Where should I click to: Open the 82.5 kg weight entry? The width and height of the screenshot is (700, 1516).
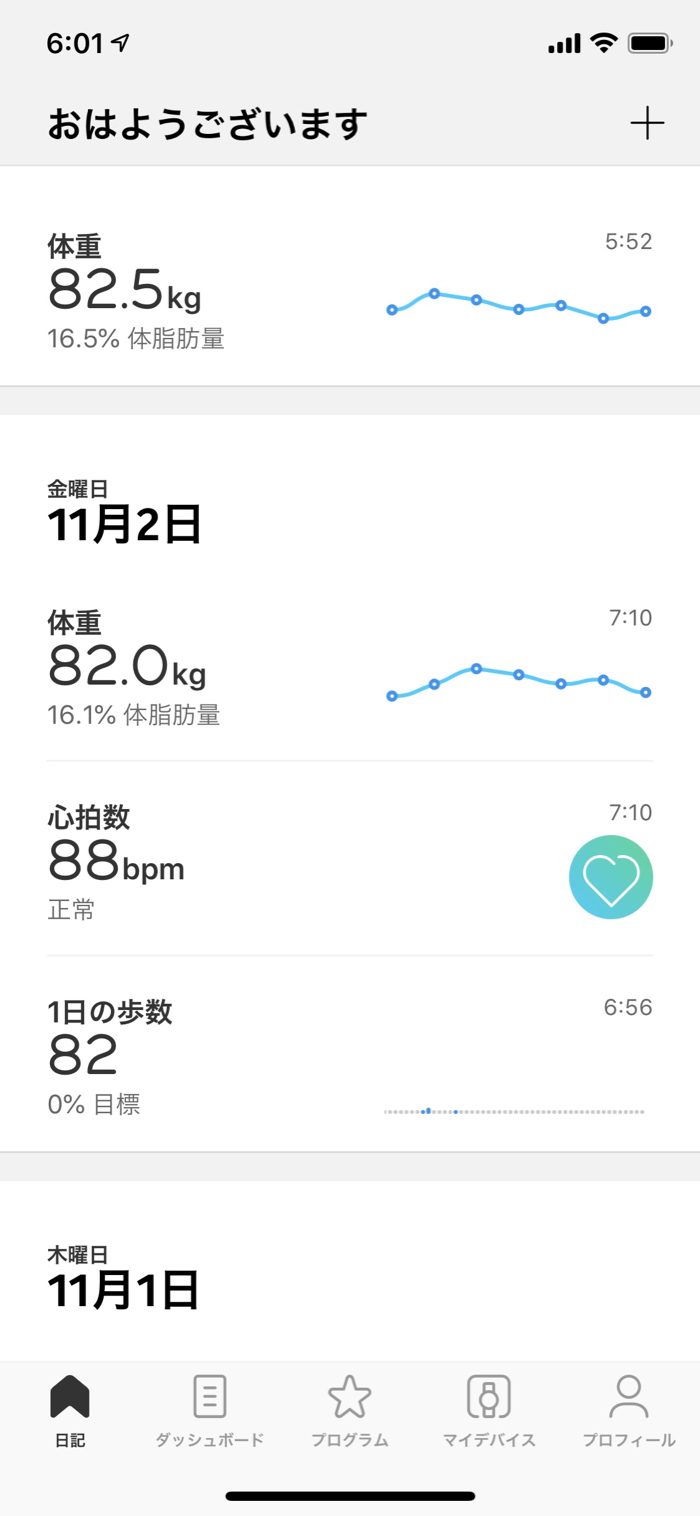(350, 290)
